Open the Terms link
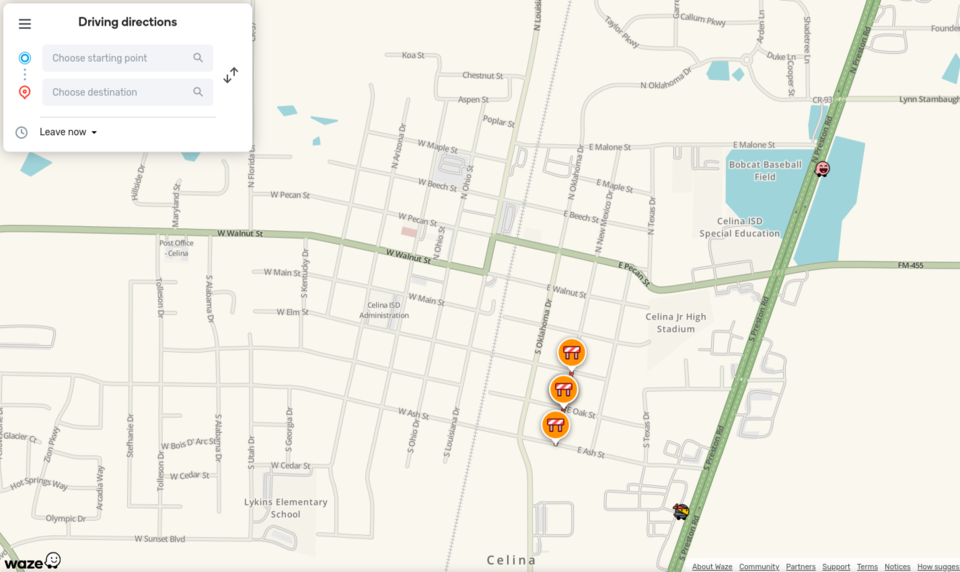 tap(867, 567)
